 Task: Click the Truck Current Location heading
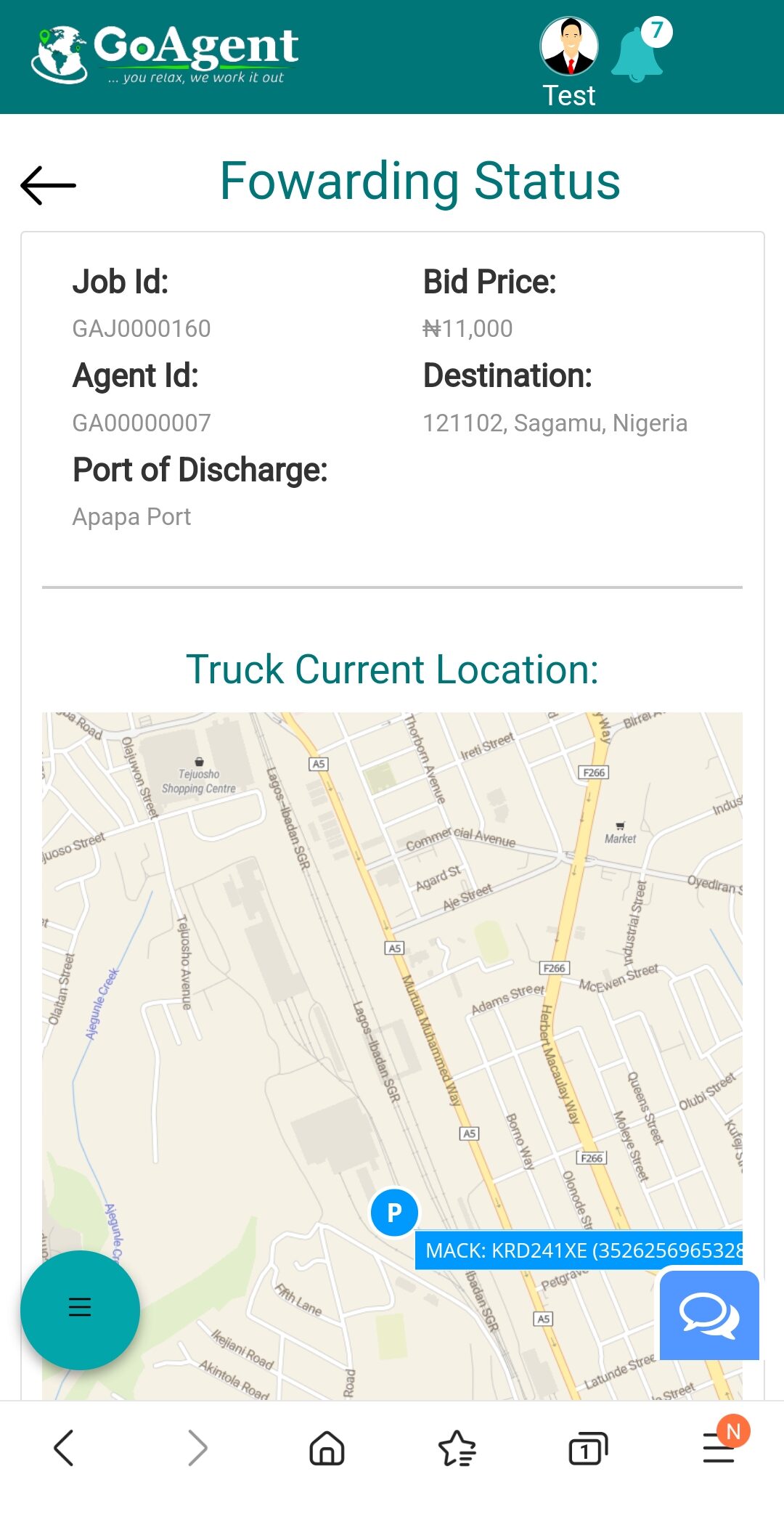click(x=392, y=669)
